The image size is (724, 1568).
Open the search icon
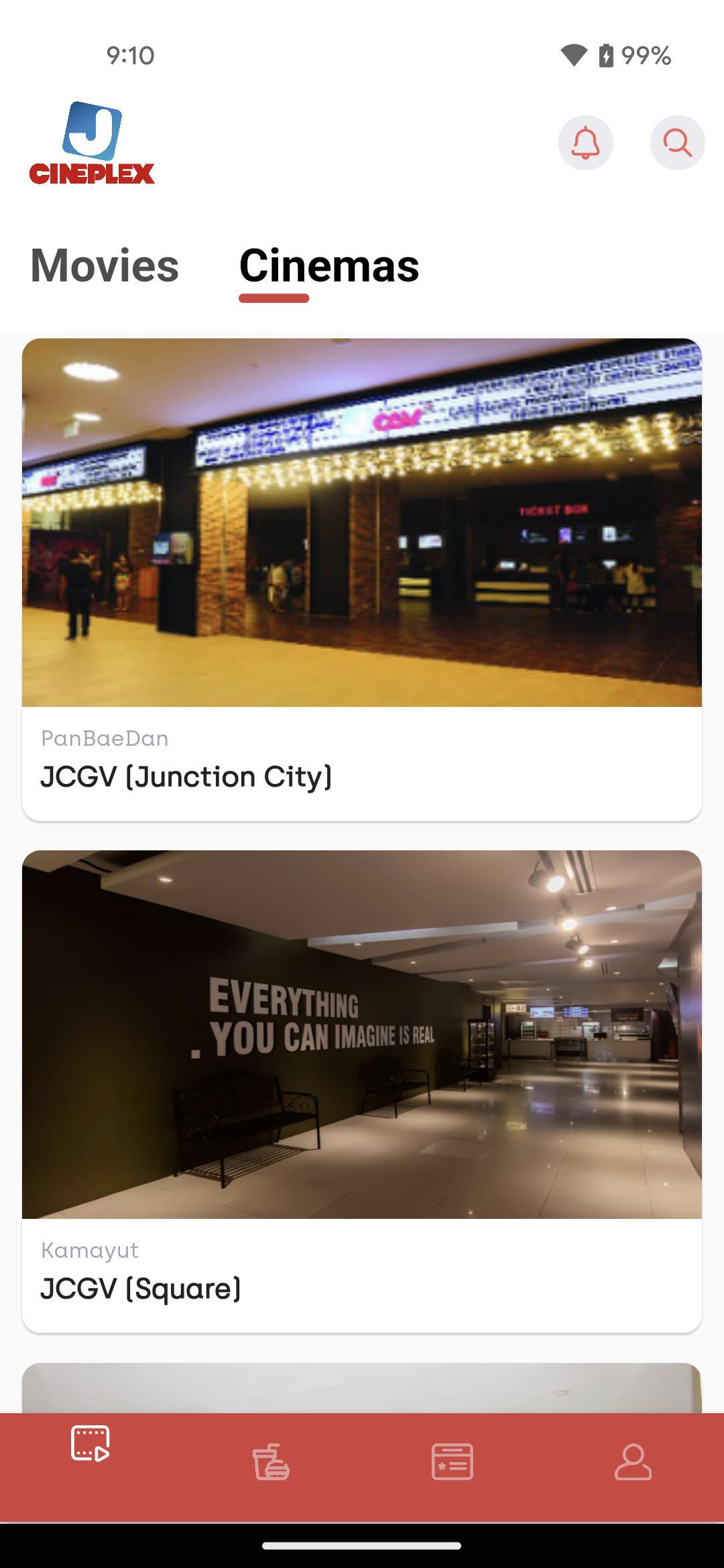point(677,143)
